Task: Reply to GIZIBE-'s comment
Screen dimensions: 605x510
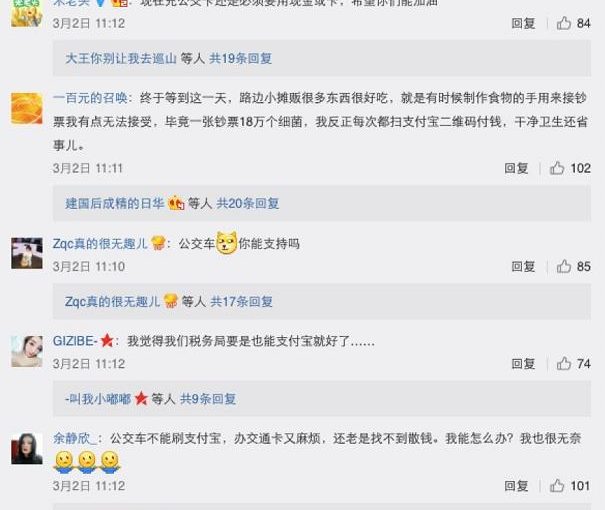Action: point(523,364)
